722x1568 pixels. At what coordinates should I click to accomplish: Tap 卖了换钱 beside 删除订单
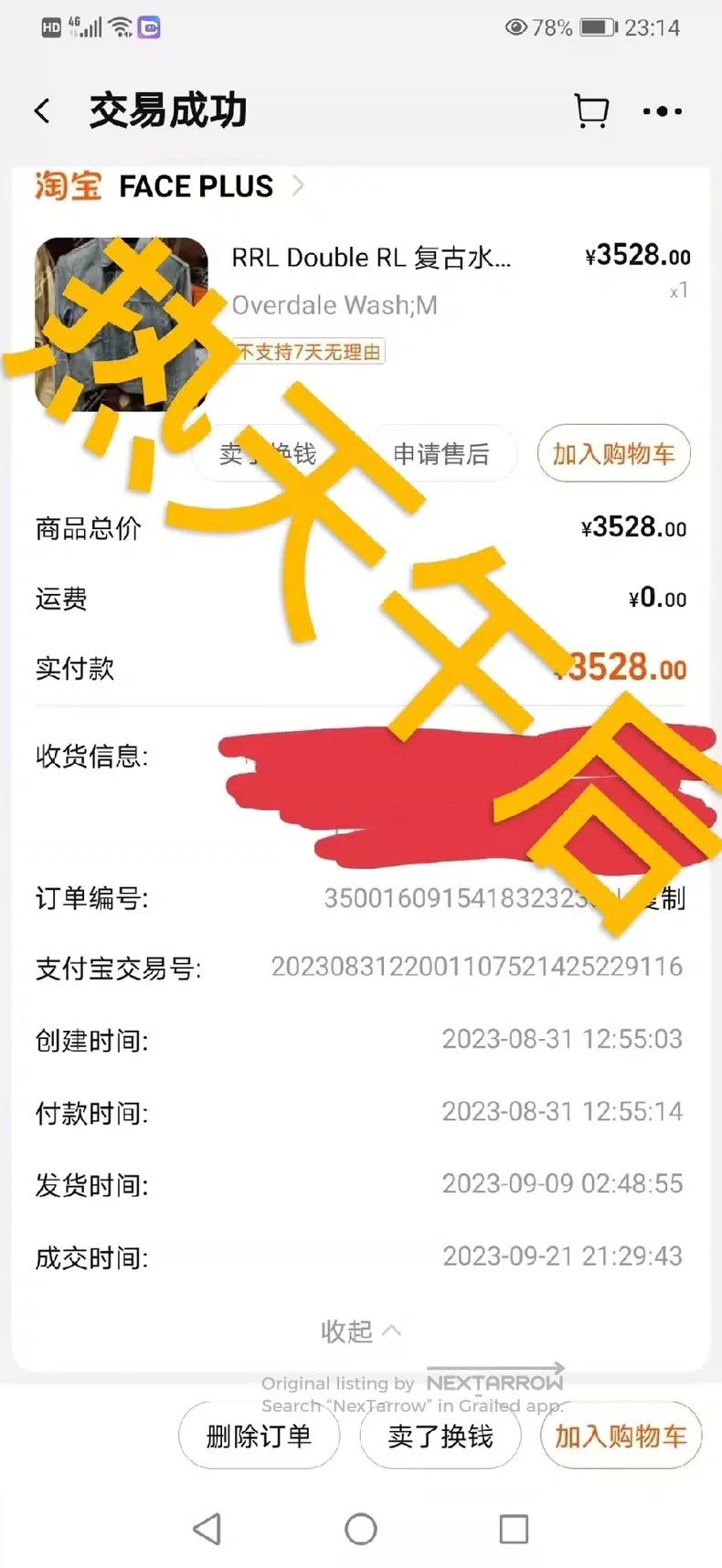pos(441,1436)
